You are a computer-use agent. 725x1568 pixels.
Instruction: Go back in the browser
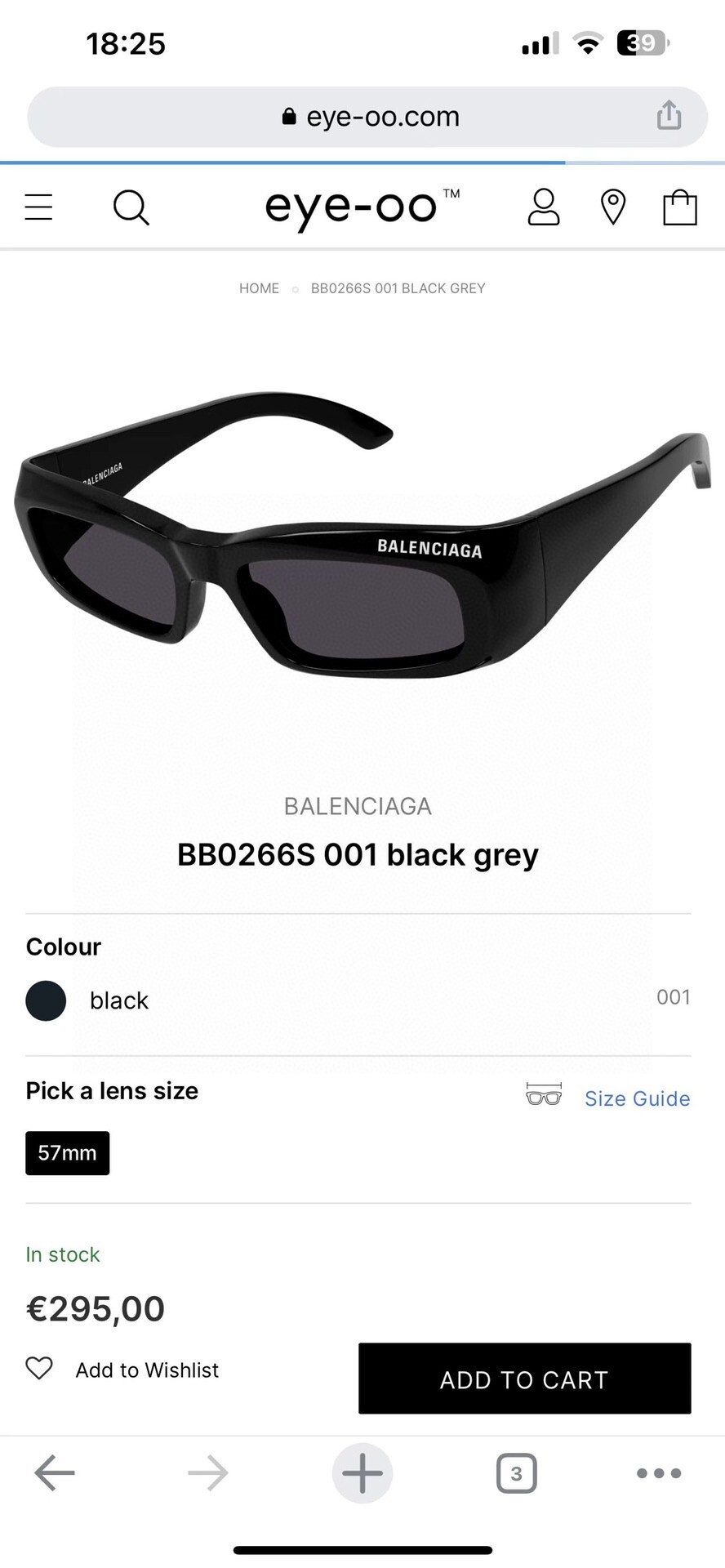point(55,1473)
